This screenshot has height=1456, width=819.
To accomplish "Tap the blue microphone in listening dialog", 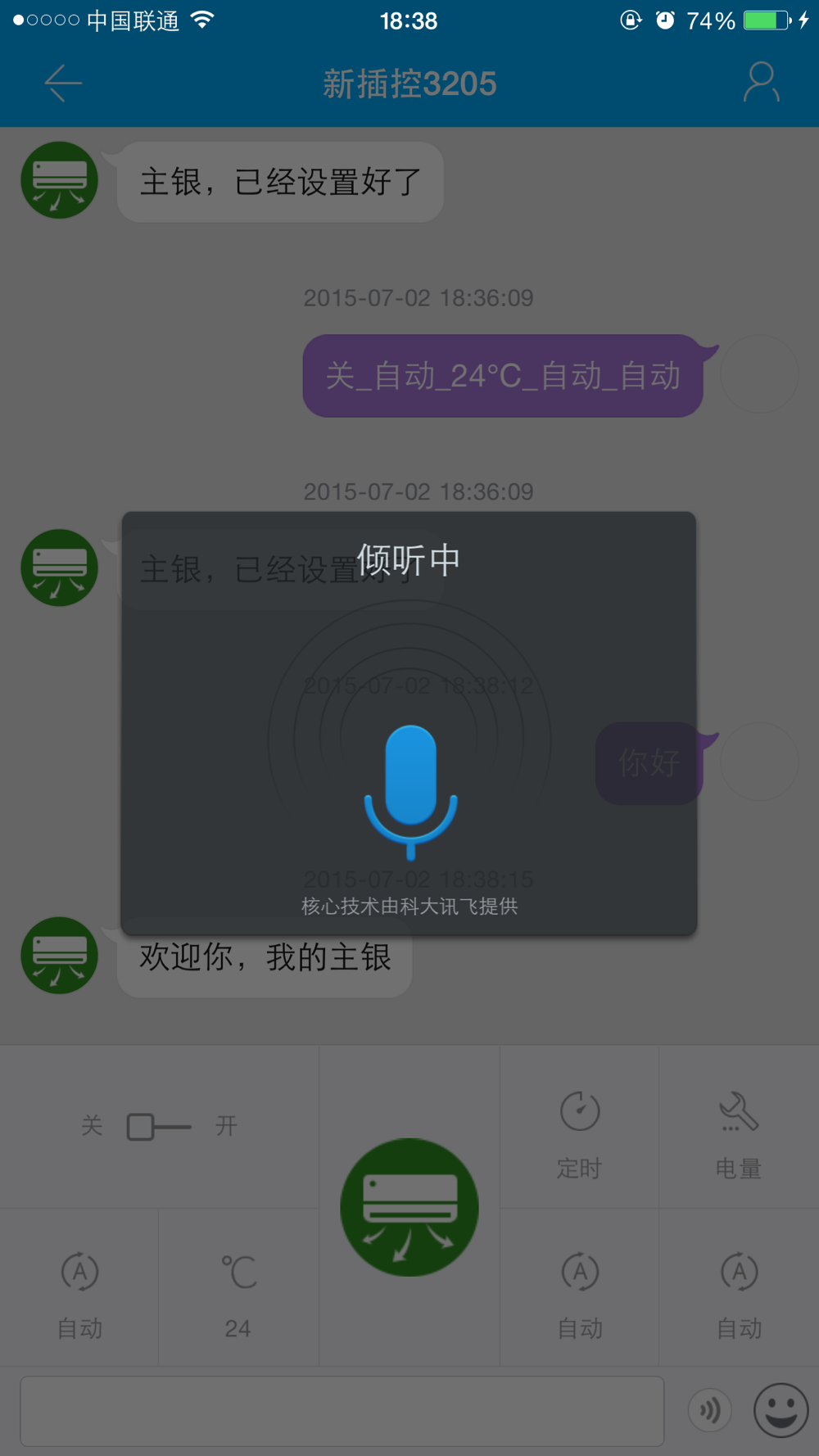I will (x=410, y=791).
